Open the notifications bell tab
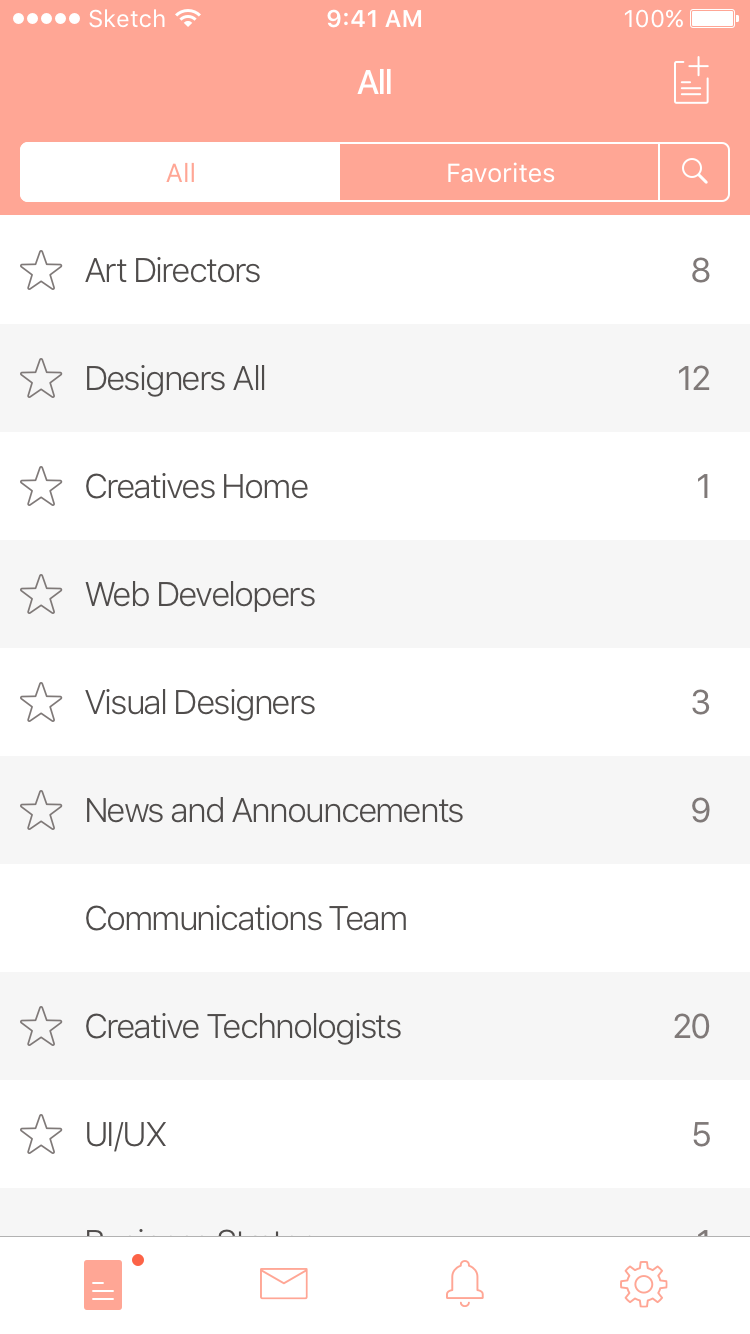The image size is (750, 1334). (x=465, y=1283)
